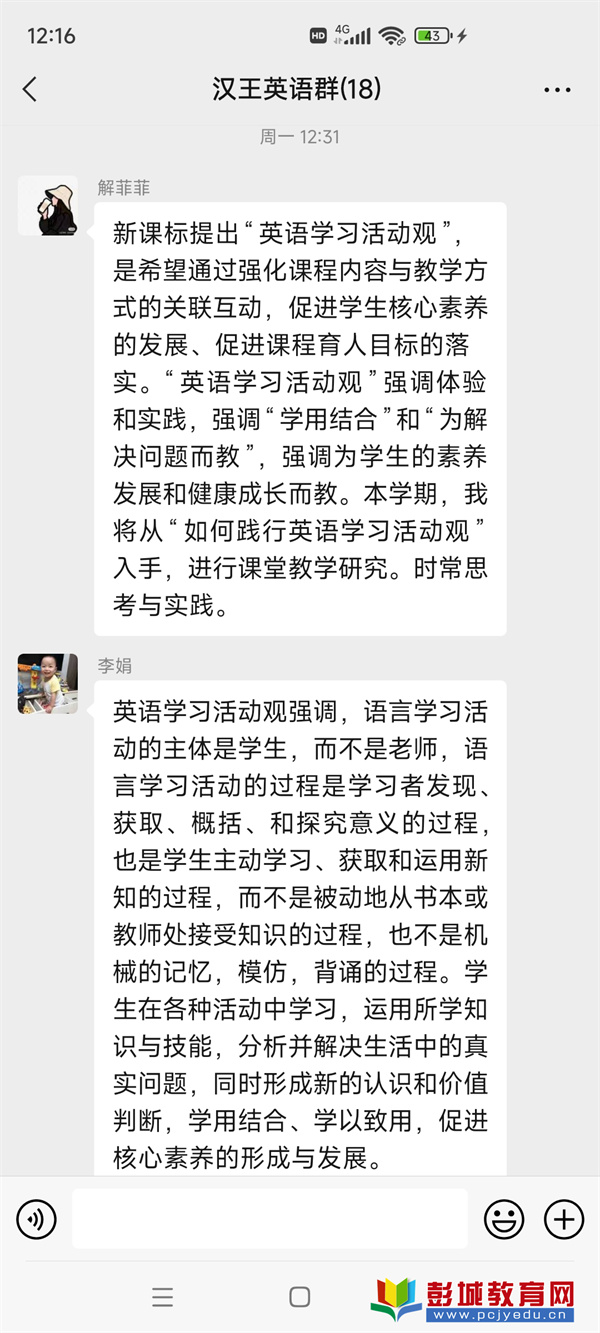
Task: Go to the home screen
Action: click(299, 1297)
